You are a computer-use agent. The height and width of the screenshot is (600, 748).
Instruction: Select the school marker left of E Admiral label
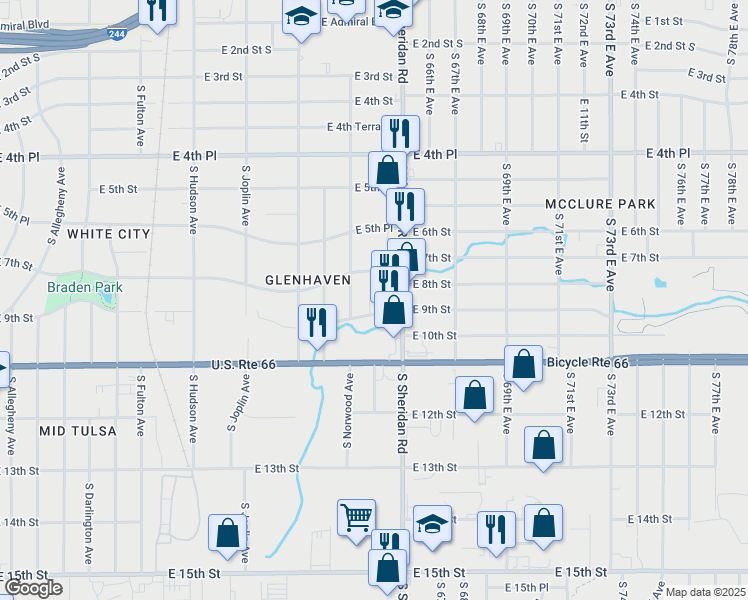coord(301,17)
